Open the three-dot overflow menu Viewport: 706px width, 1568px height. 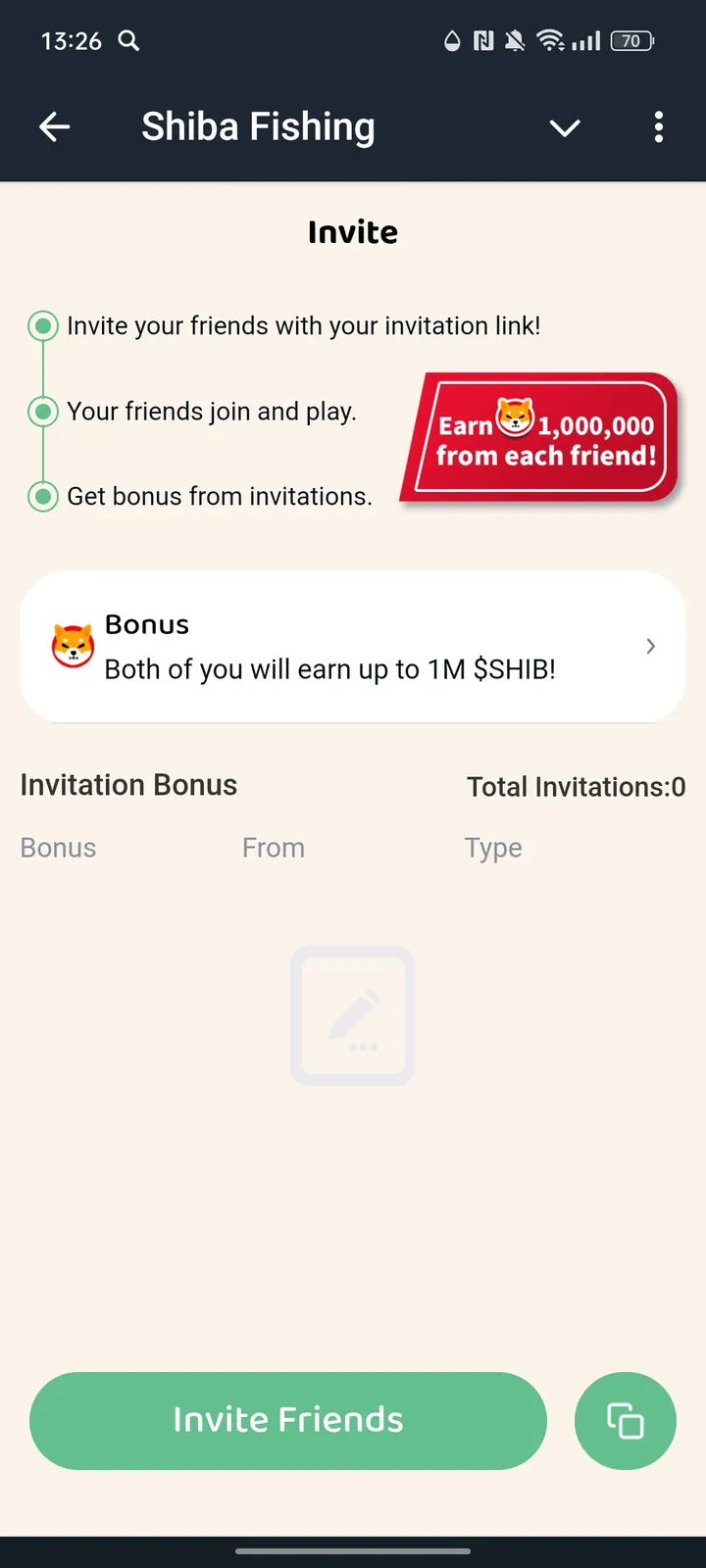tap(658, 126)
